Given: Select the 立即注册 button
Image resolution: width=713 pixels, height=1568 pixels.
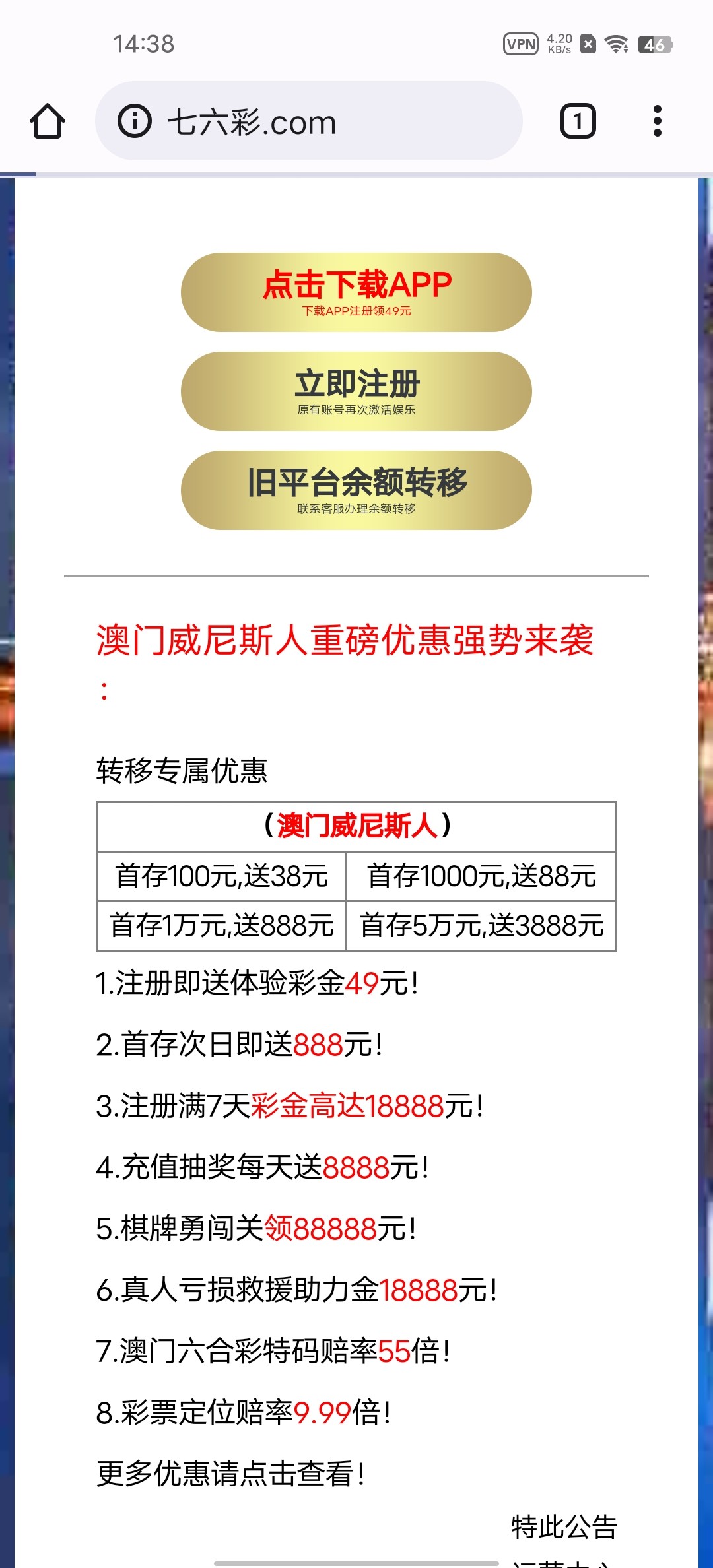Looking at the screenshot, I should (x=356, y=391).
